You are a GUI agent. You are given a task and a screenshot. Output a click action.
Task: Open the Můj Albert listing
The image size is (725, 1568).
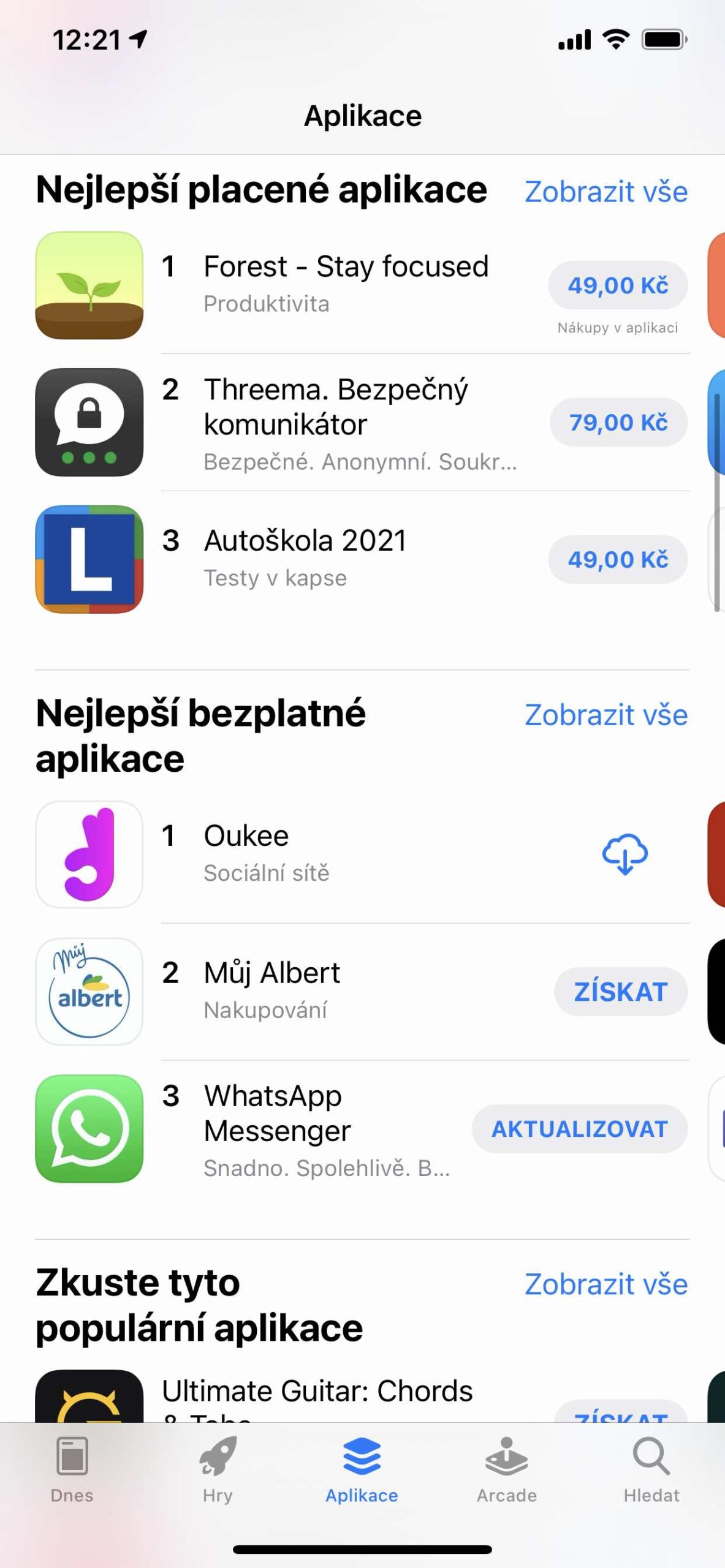(271, 973)
